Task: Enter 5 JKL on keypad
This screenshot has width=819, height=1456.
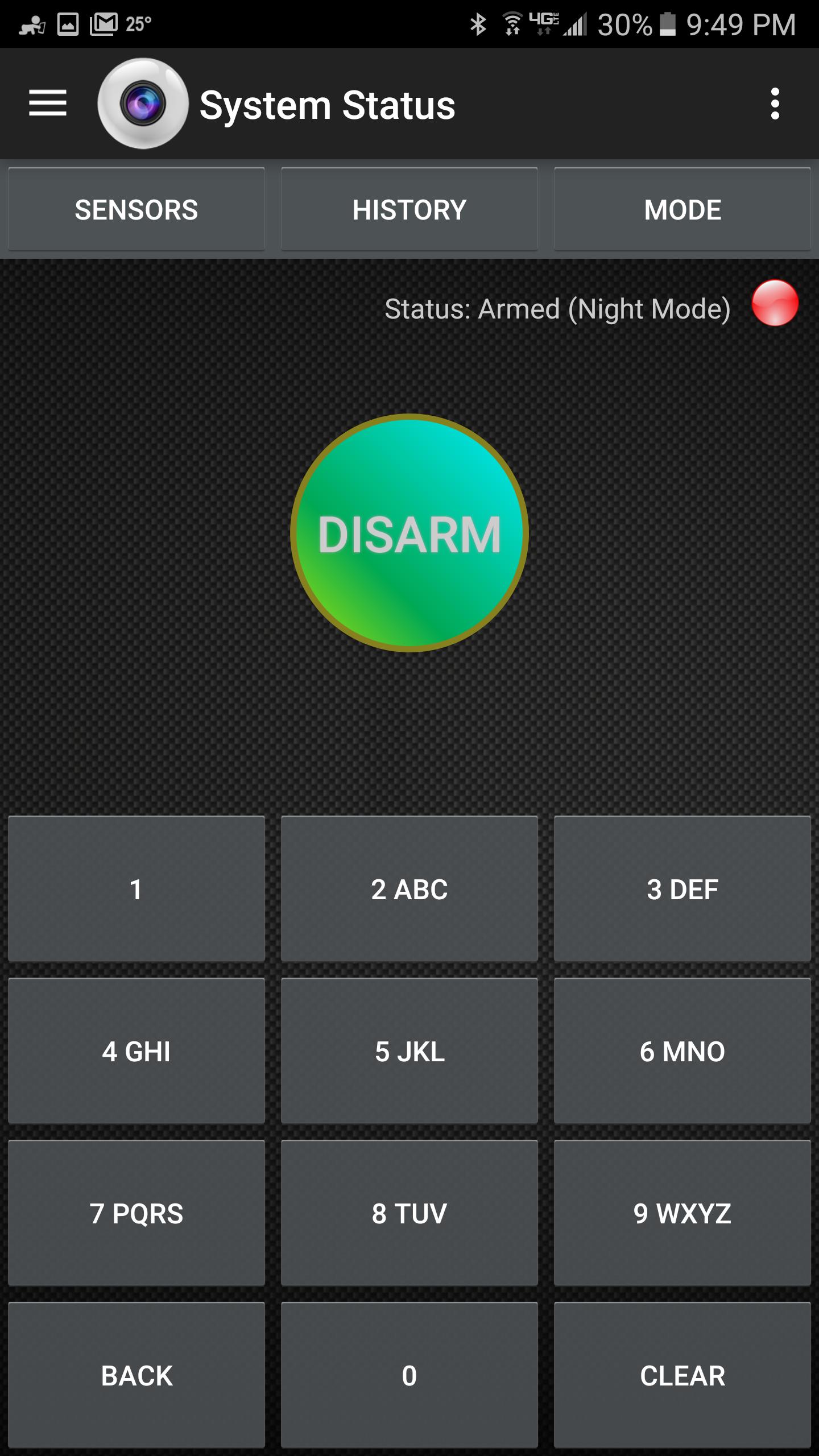Action: coord(409,1051)
